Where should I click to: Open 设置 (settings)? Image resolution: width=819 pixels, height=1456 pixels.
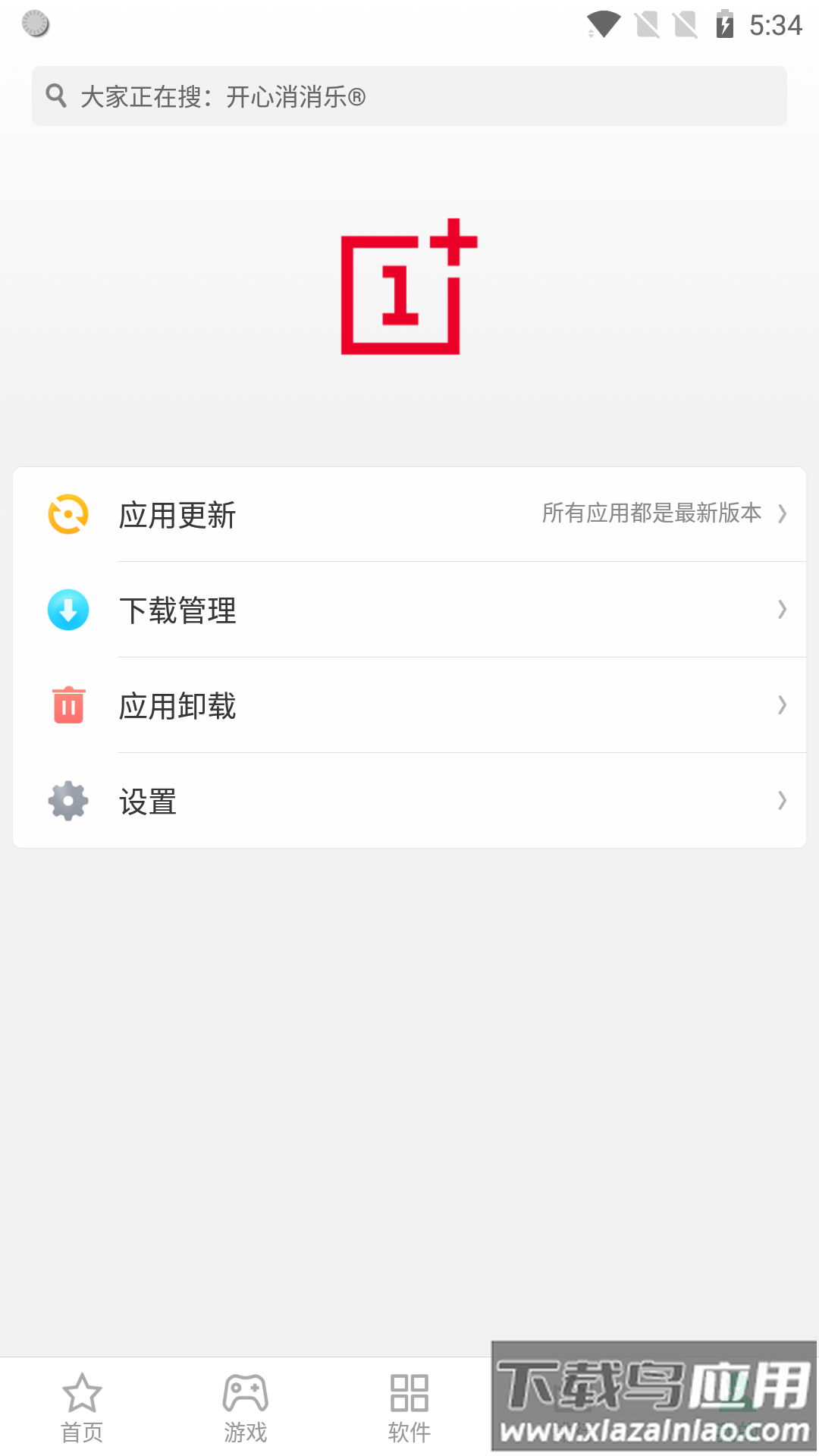click(409, 802)
